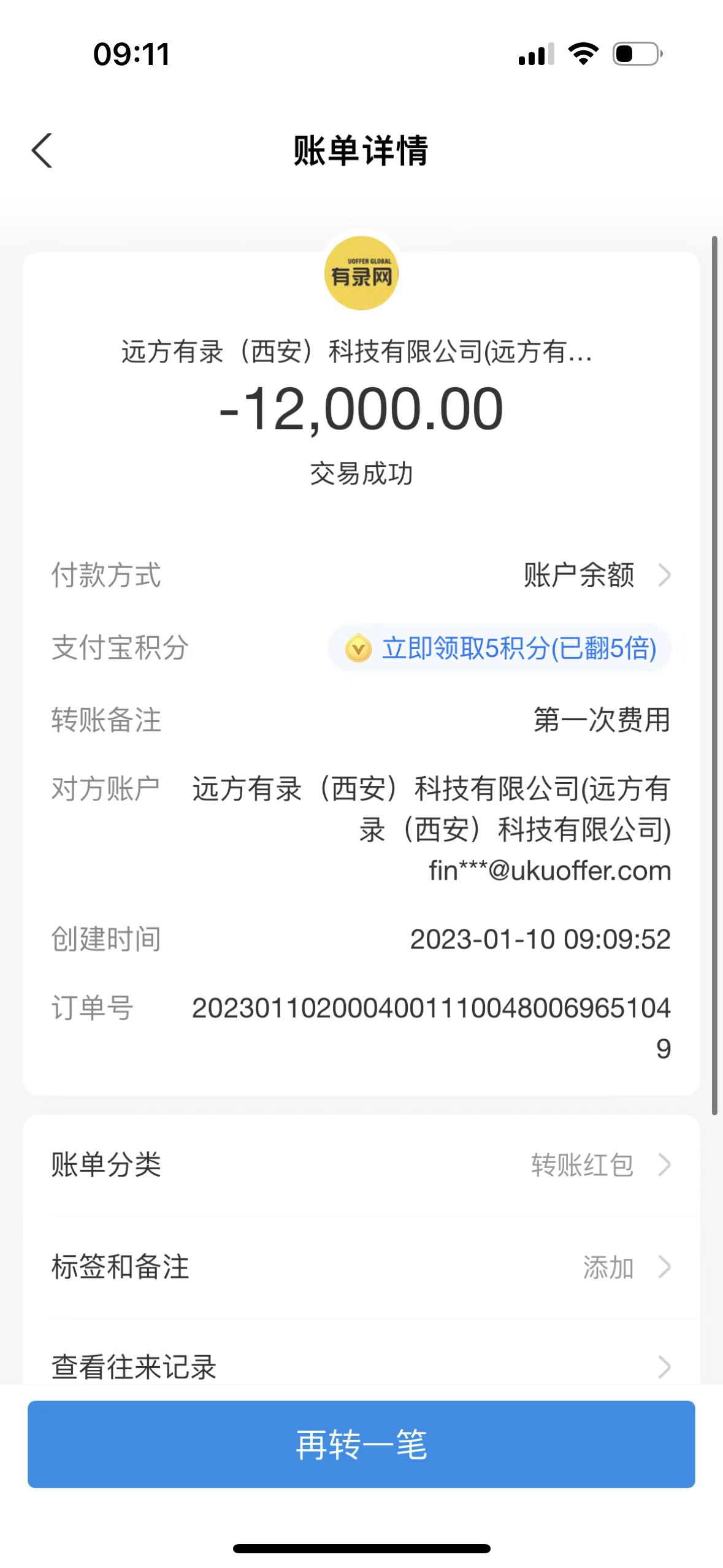Screen dimensions: 723x1568
Task: Open 查看往来记录 history
Action: [x=361, y=1366]
